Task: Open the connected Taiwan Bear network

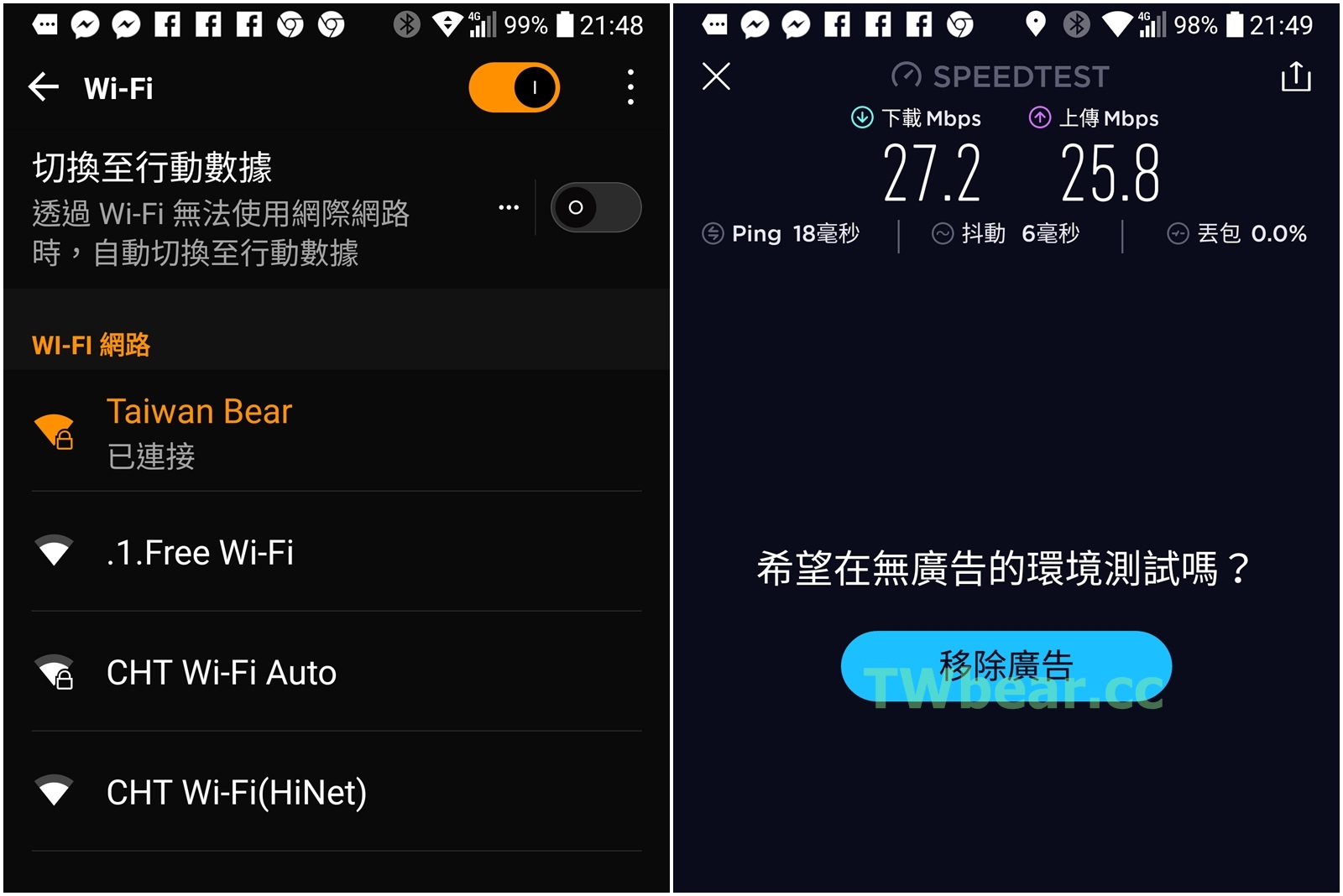Action: tap(336, 433)
